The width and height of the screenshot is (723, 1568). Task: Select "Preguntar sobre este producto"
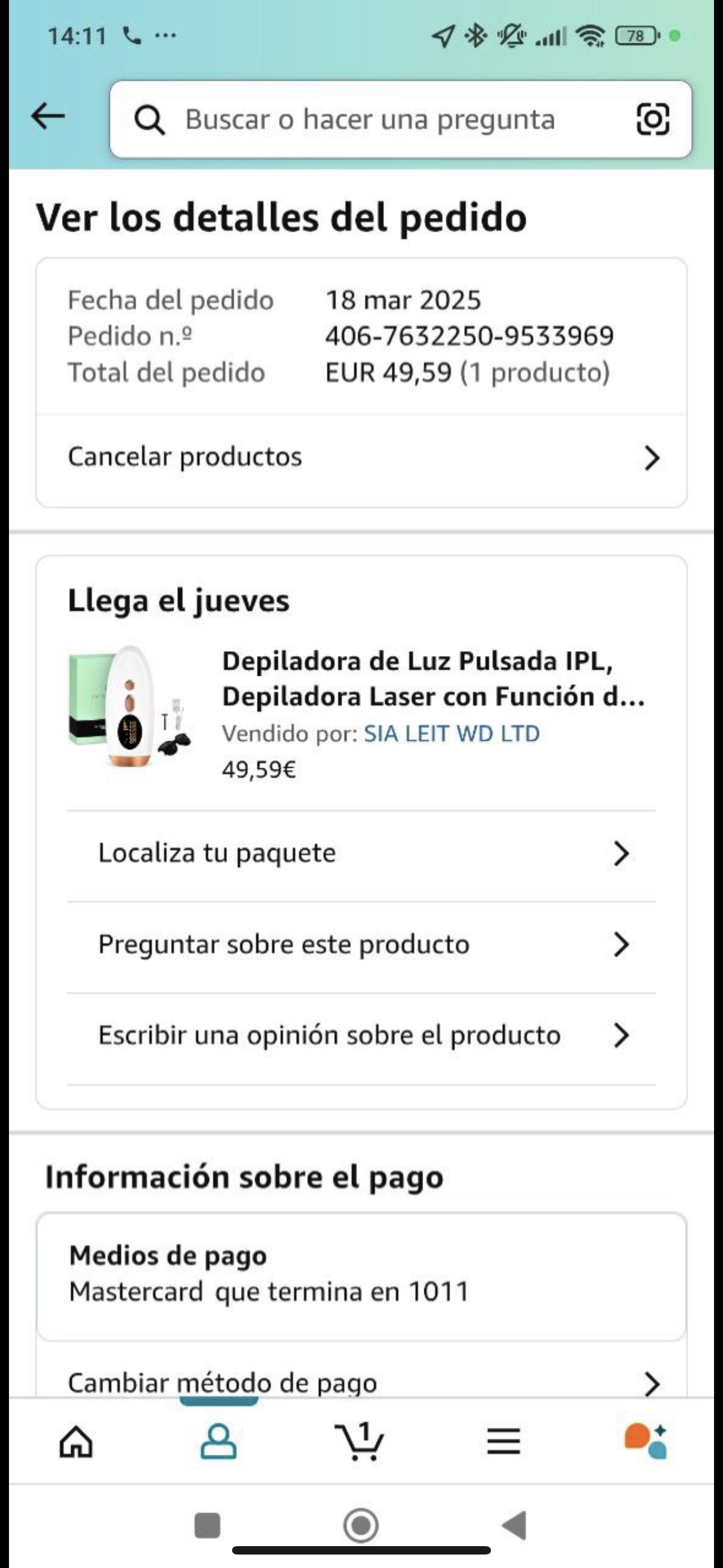(361, 945)
